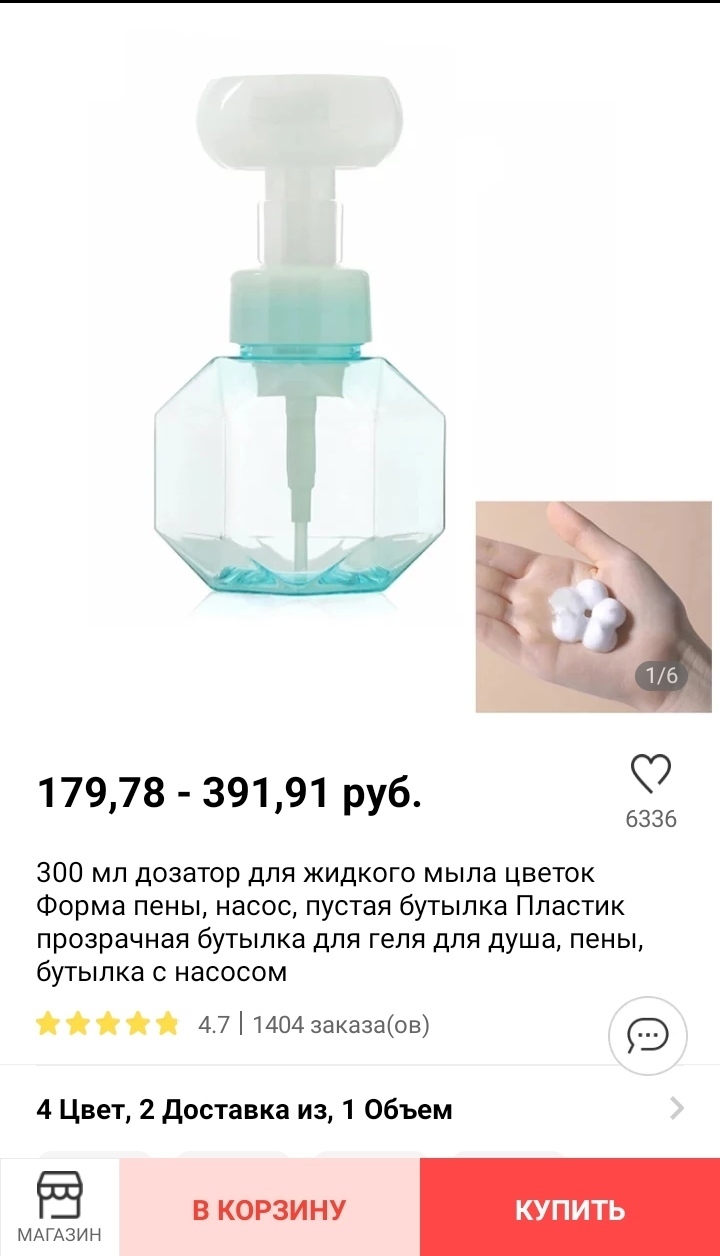720x1256 pixels.
Task: Add the product to wishlist
Action: coord(650,774)
